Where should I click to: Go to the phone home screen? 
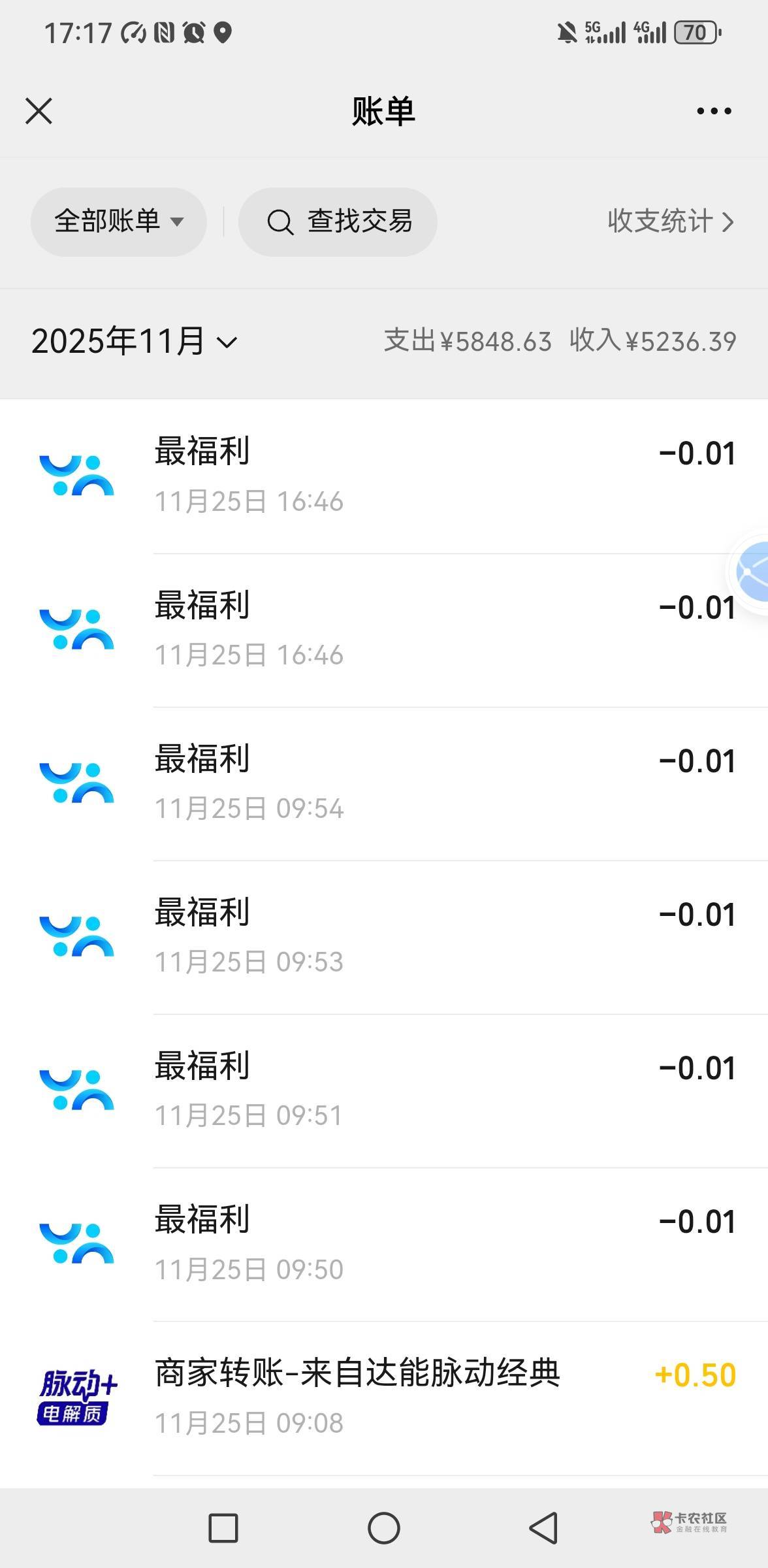click(384, 1528)
